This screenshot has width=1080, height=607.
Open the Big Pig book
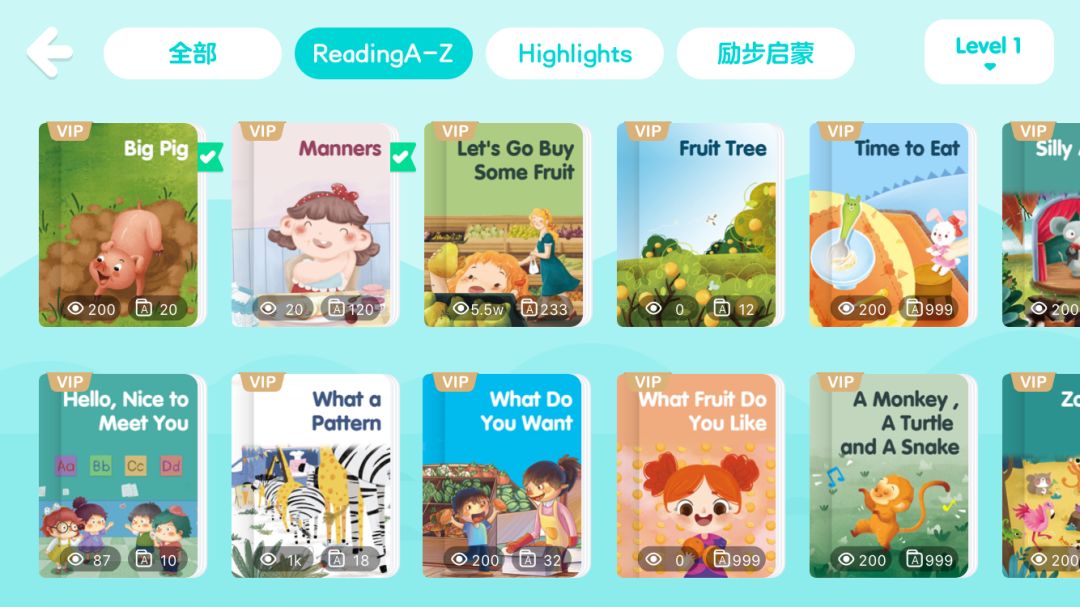119,225
